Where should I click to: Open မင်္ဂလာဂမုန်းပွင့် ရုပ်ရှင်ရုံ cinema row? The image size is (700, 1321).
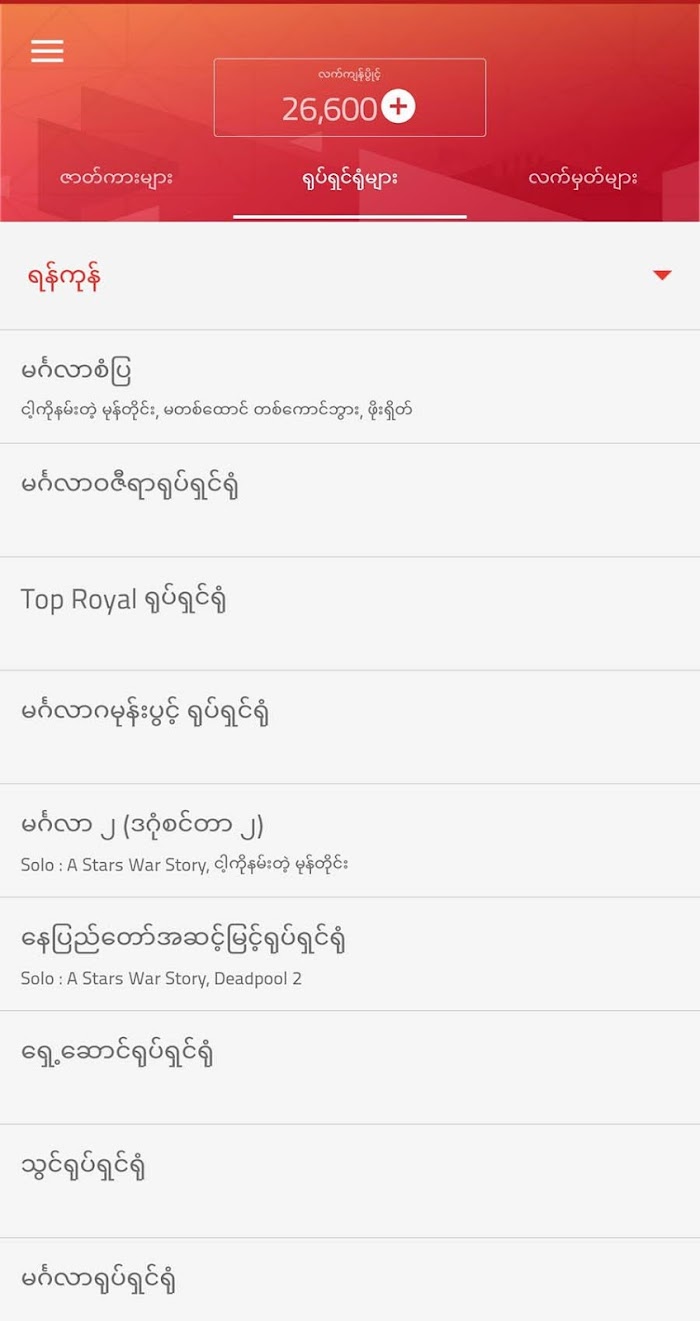[350, 727]
